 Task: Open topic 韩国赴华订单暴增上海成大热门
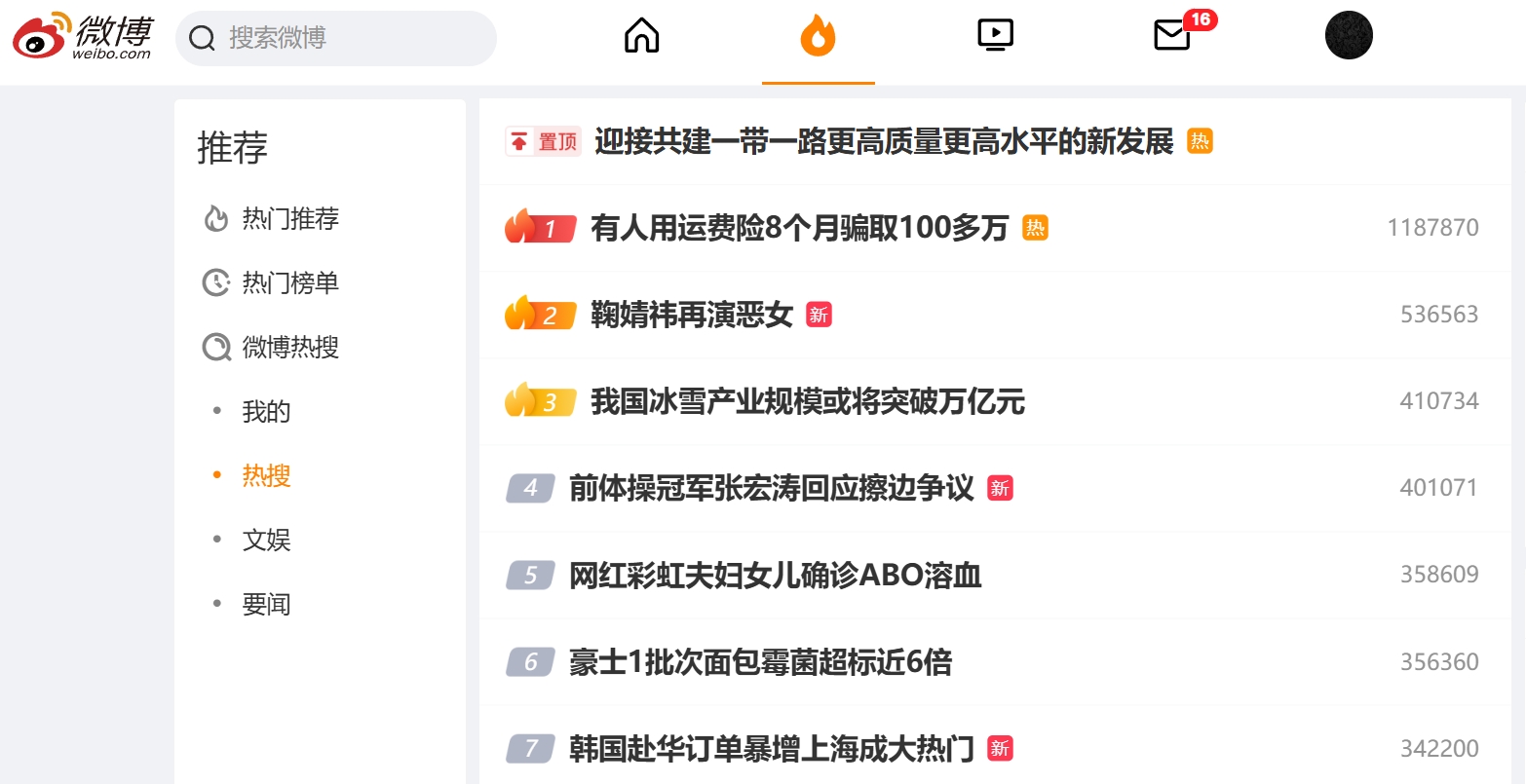(x=772, y=750)
